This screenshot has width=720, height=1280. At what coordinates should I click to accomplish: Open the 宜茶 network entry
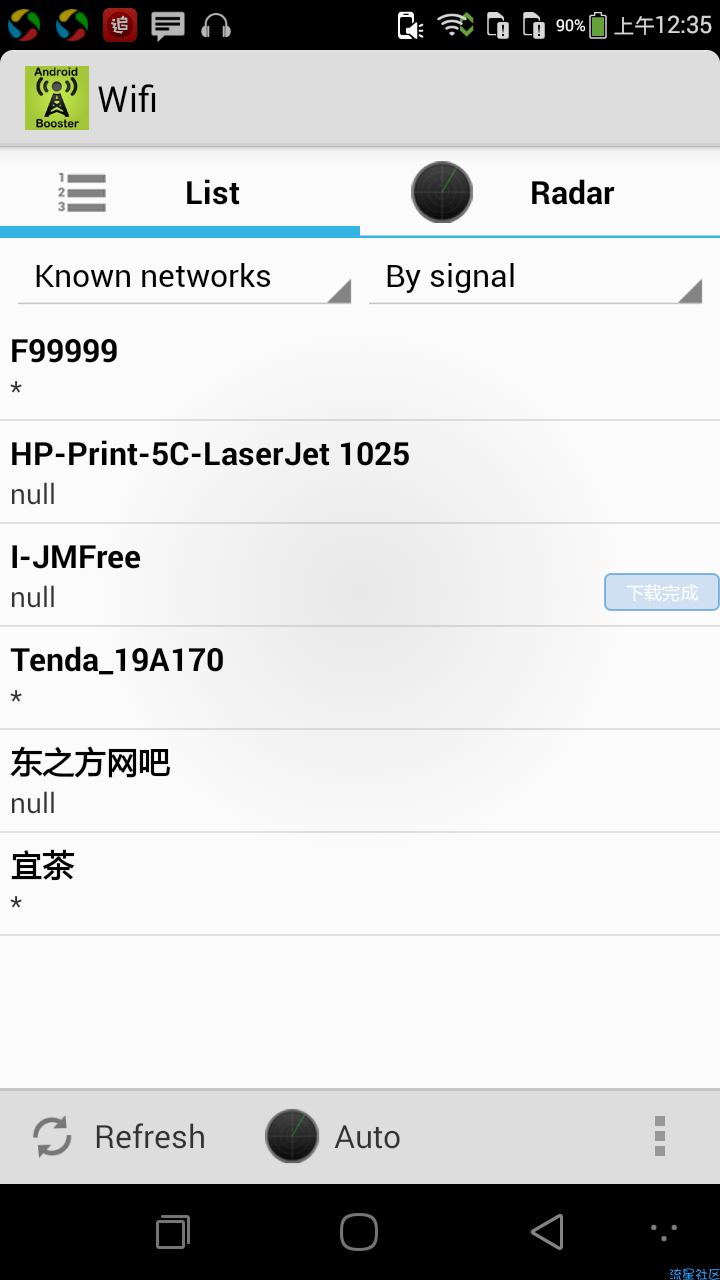tap(360, 884)
